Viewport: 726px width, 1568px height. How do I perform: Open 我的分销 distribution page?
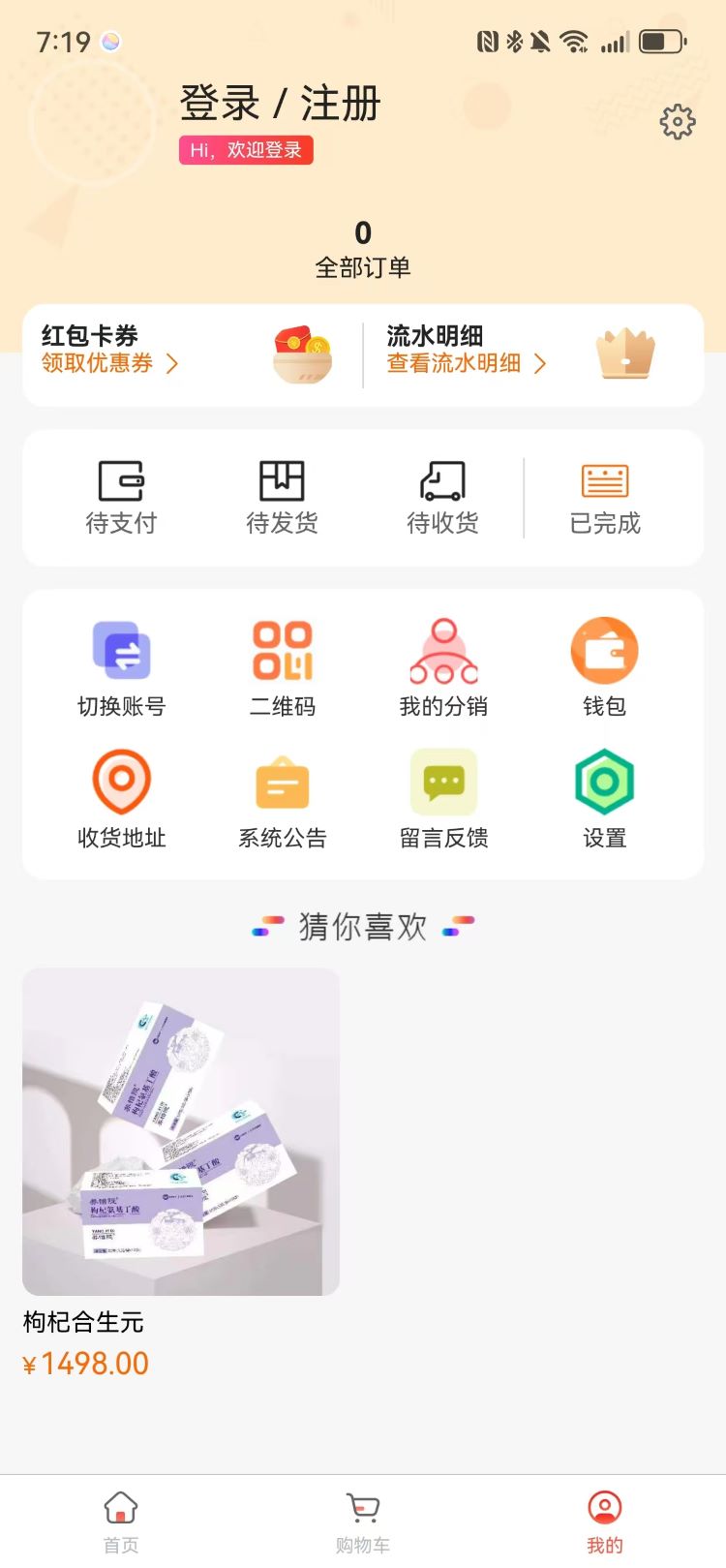443,668
